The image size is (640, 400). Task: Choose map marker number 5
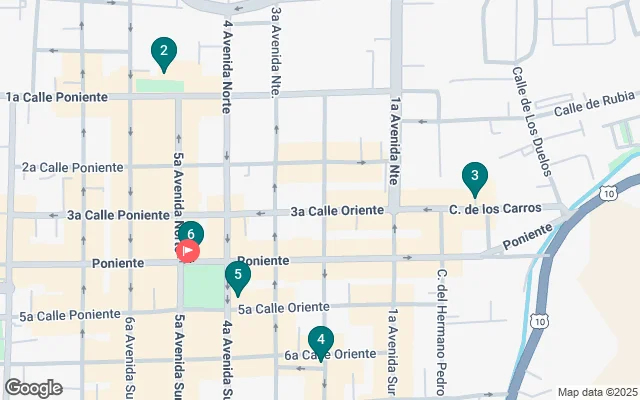click(x=237, y=275)
